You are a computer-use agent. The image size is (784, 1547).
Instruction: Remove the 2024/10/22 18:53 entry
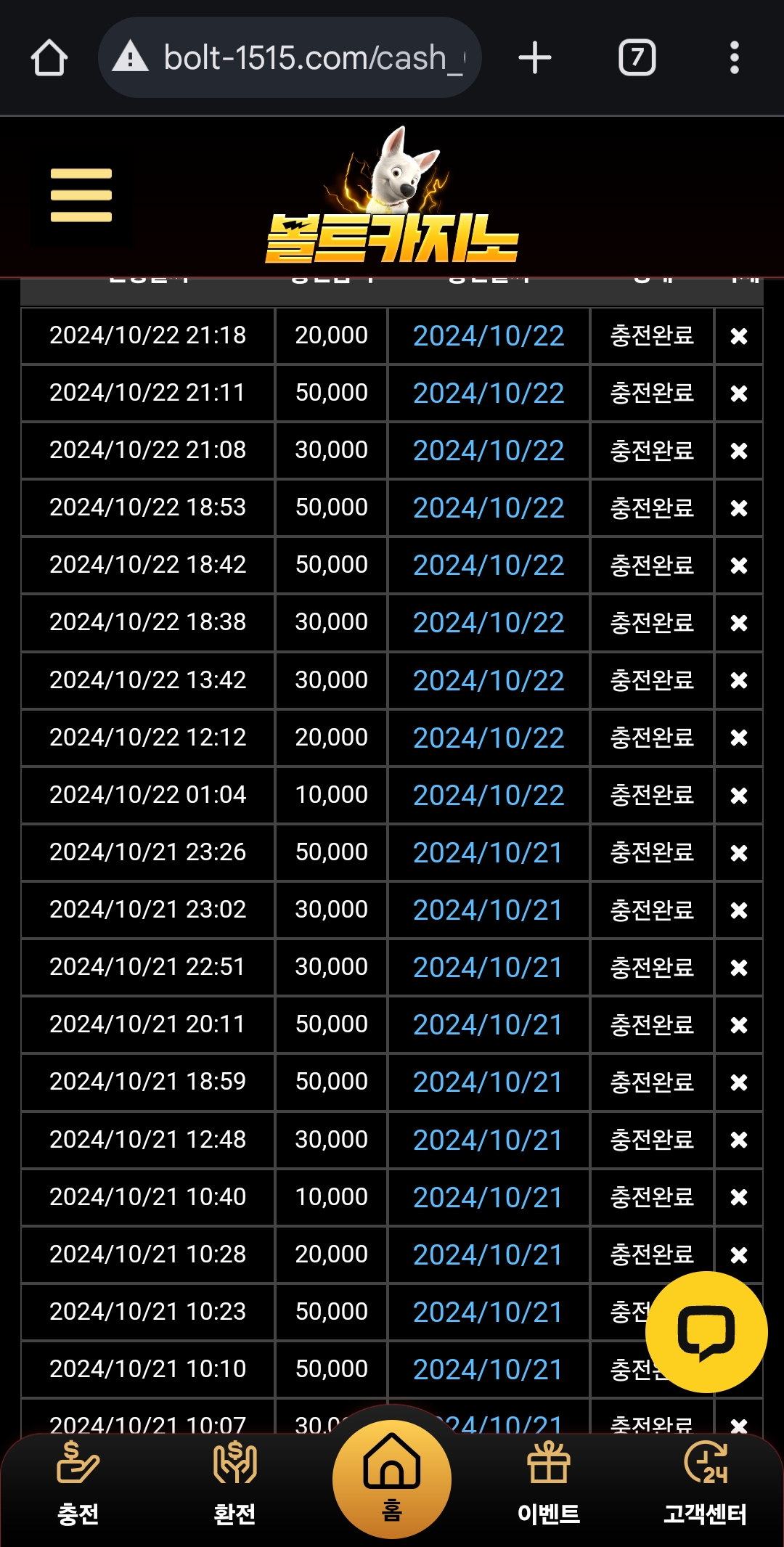pos(739,508)
